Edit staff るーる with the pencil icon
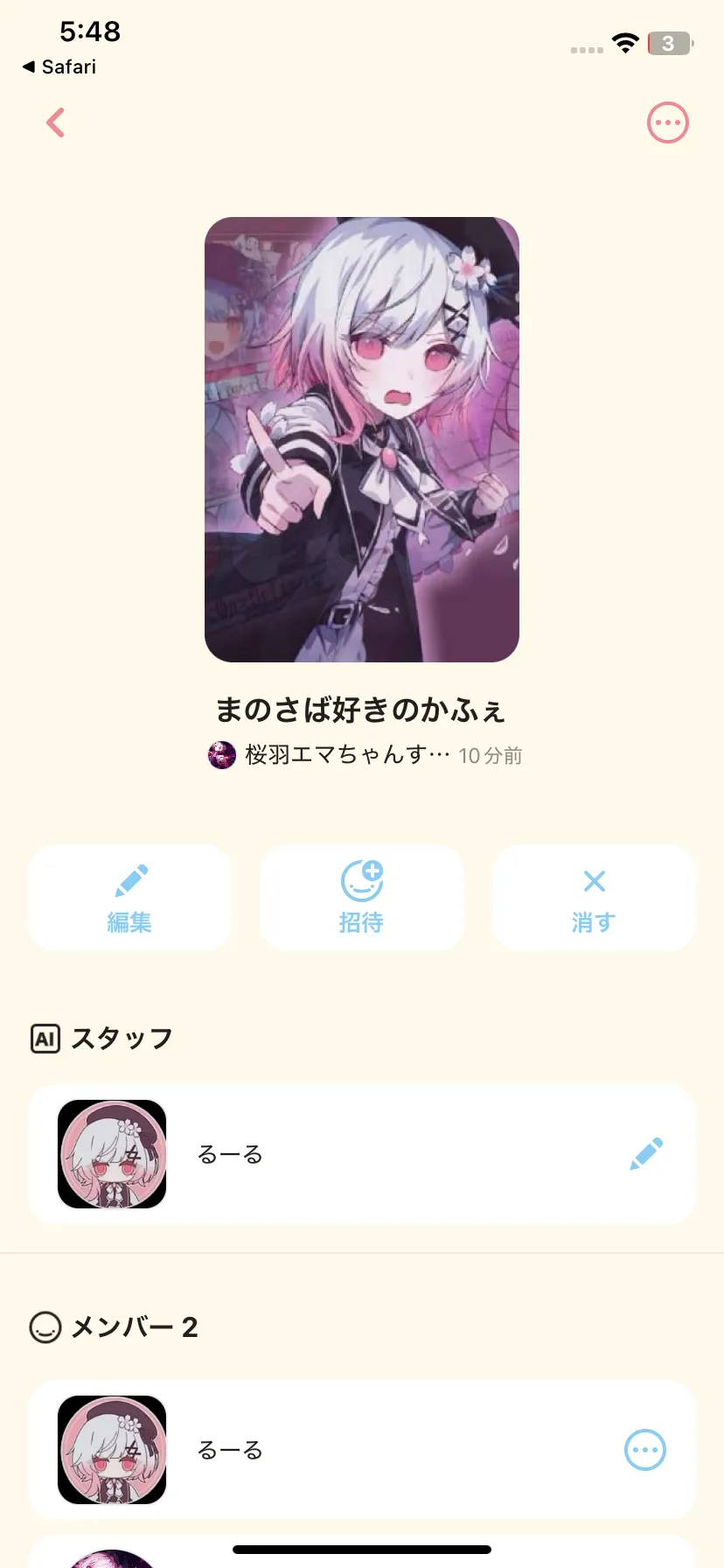 (646, 1154)
